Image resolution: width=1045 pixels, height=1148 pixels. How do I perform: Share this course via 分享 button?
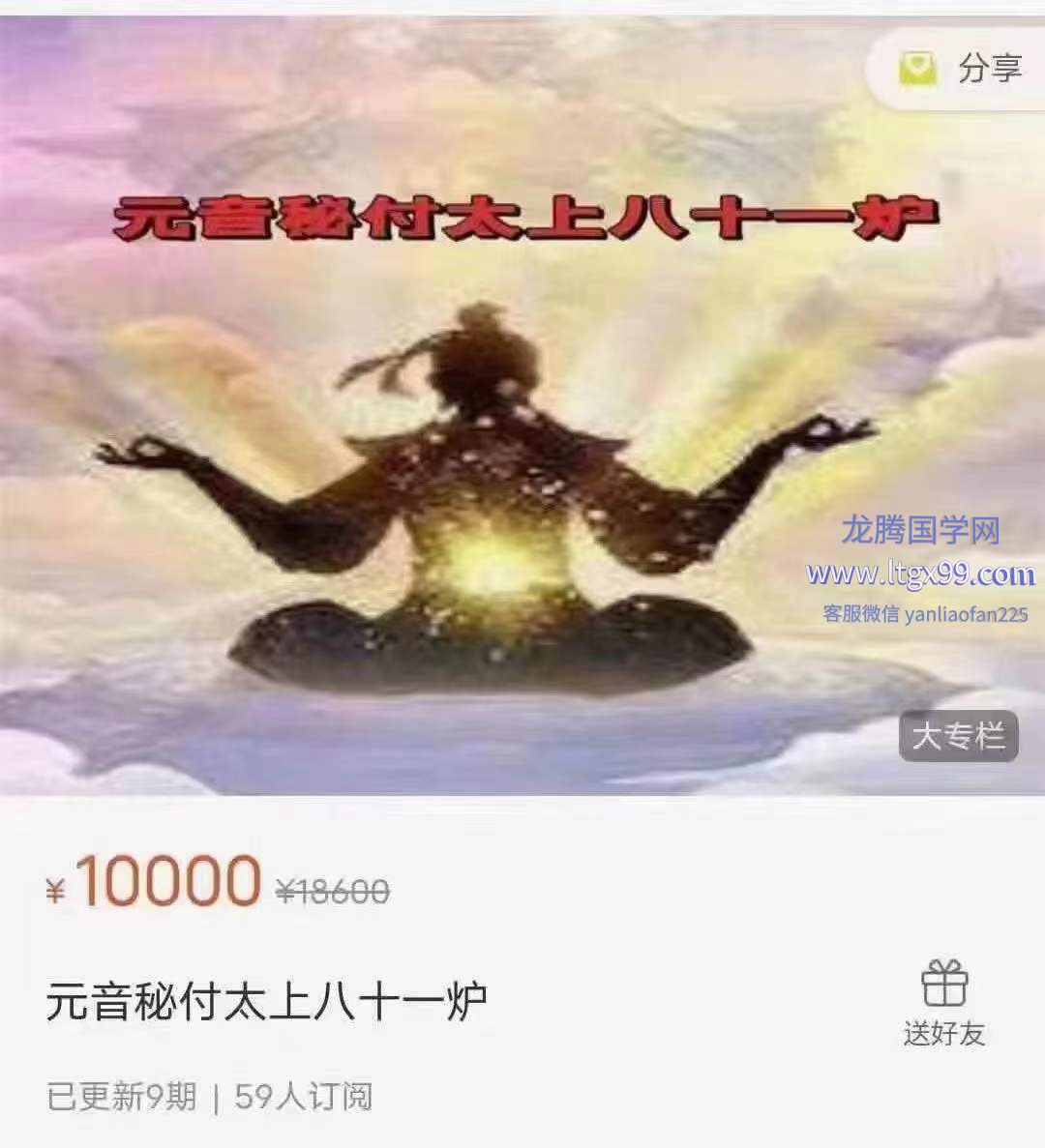coord(963,69)
